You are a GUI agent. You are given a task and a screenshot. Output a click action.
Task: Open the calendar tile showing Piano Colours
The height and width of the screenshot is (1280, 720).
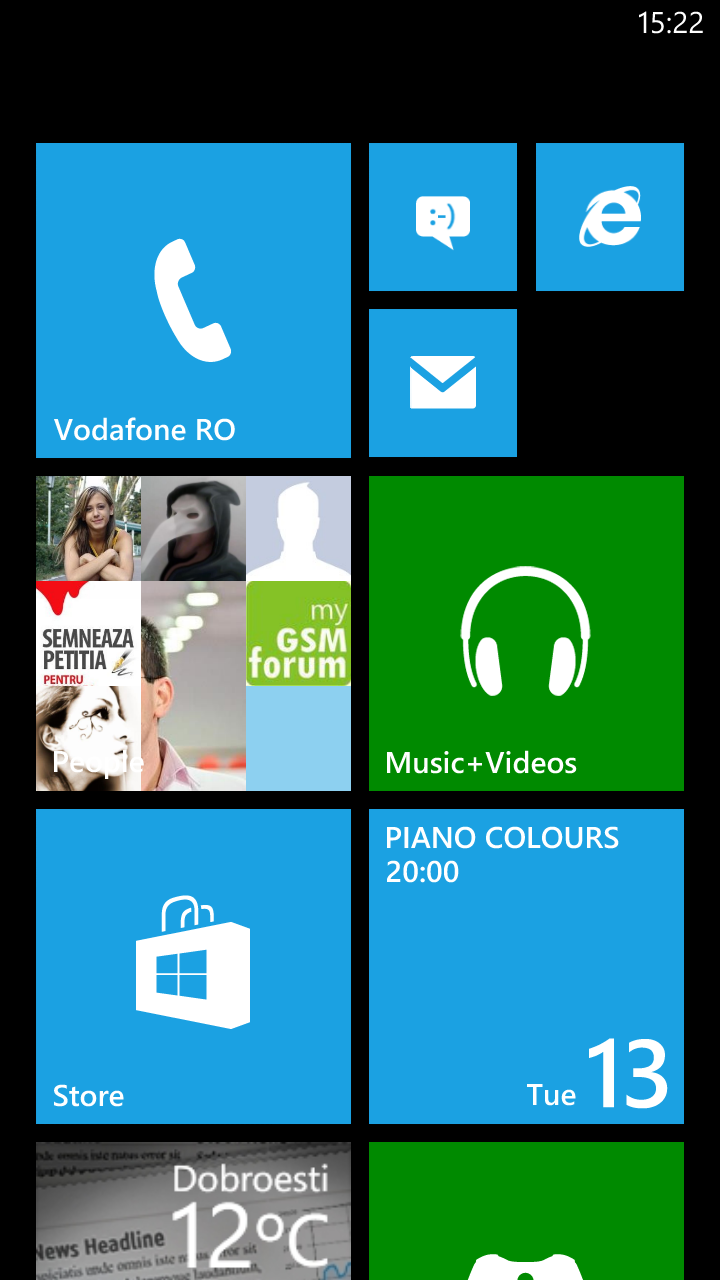[526, 966]
